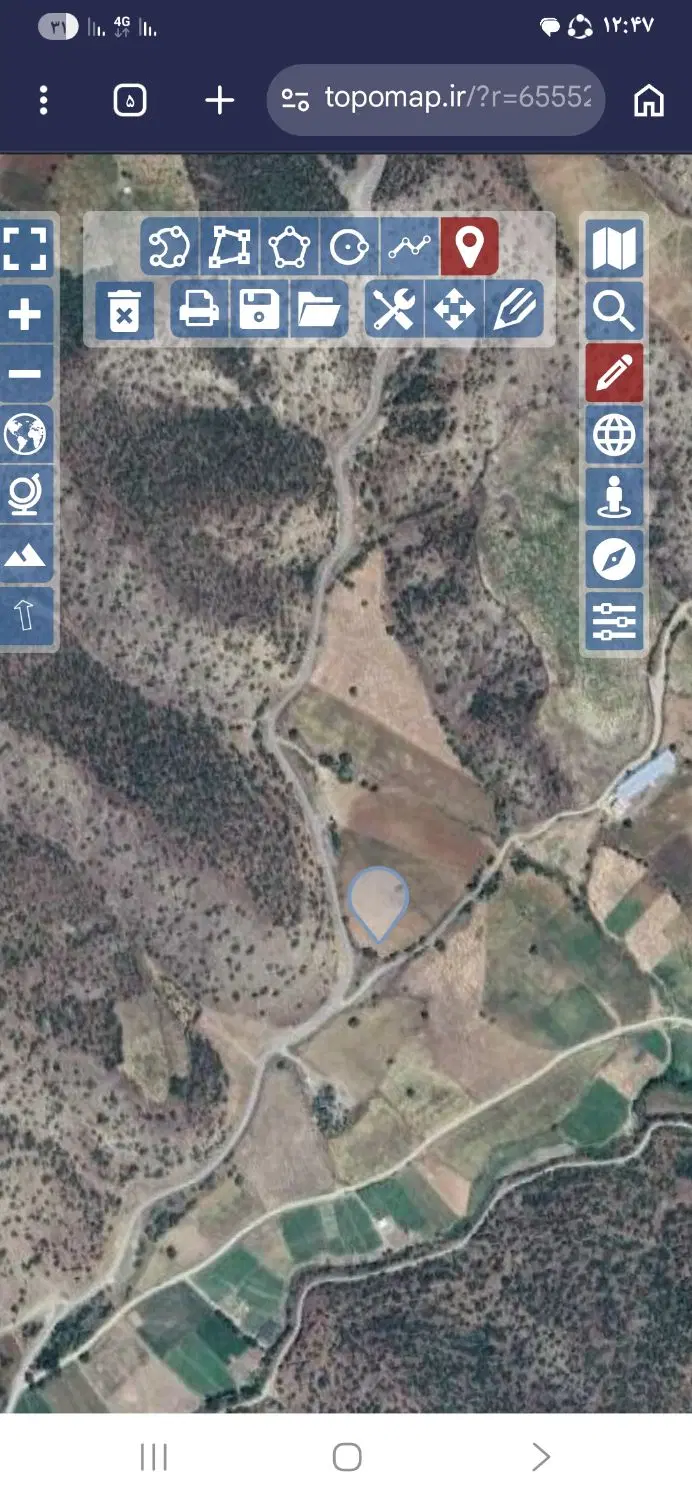Tap the system home button
Image resolution: width=692 pixels, height=1500 pixels.
tap(347, 1457)
